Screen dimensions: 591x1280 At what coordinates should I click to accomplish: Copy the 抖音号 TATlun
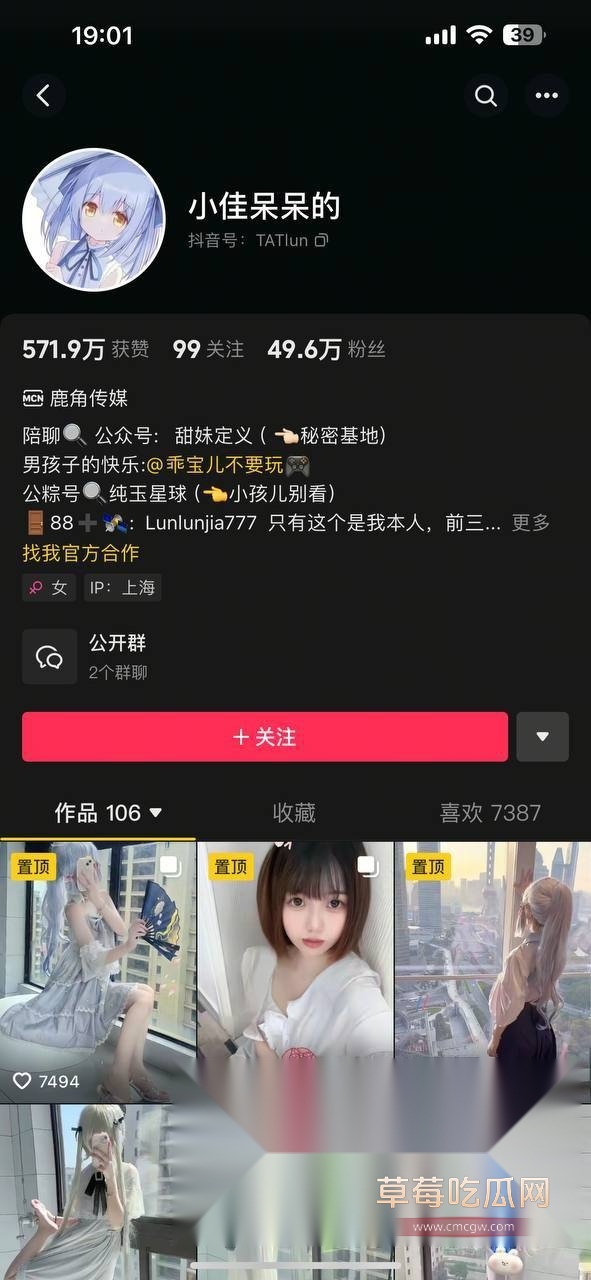(322, 240)
